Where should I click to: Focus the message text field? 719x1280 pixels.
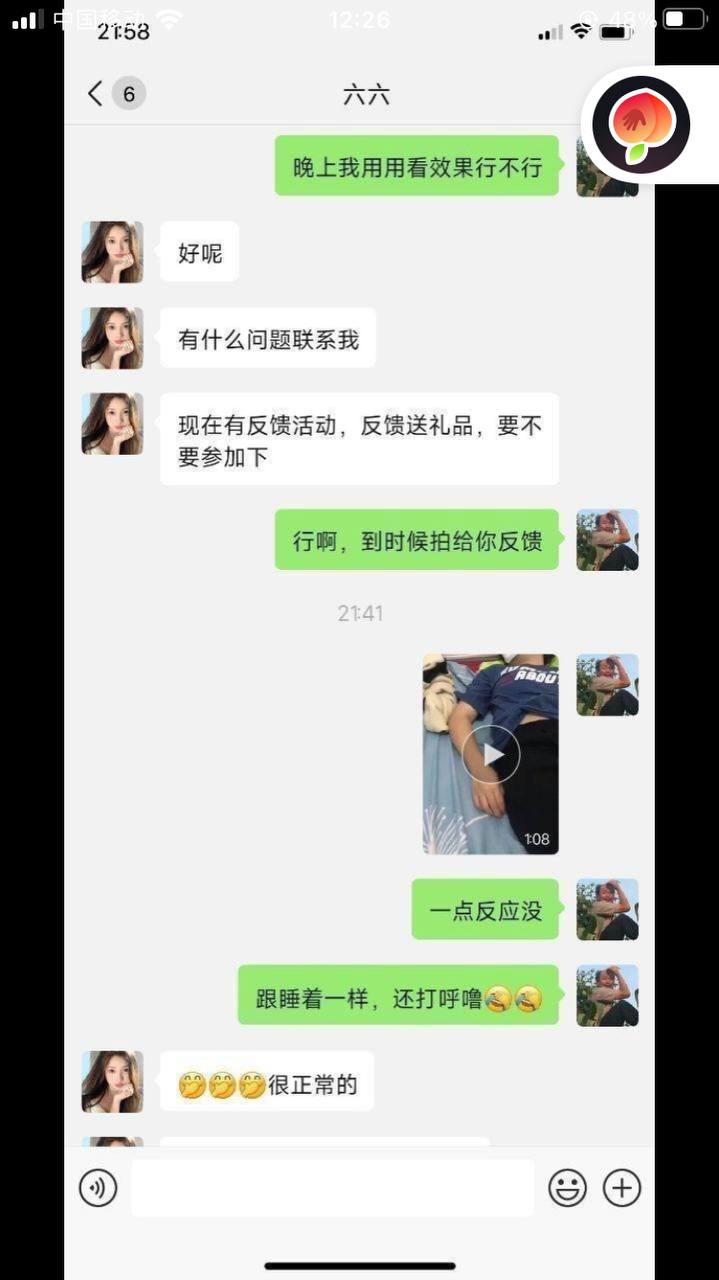[x=332, y=1188]
